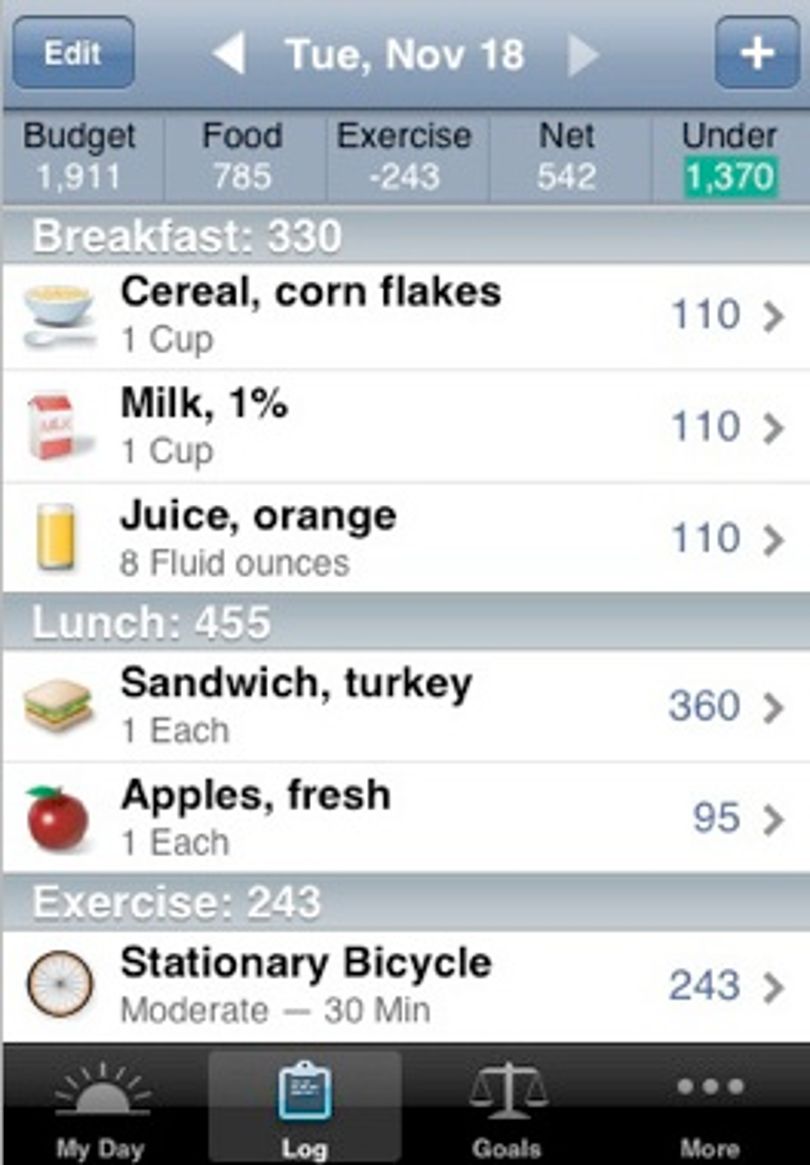Go to the next day

click(x=583, y=54)
